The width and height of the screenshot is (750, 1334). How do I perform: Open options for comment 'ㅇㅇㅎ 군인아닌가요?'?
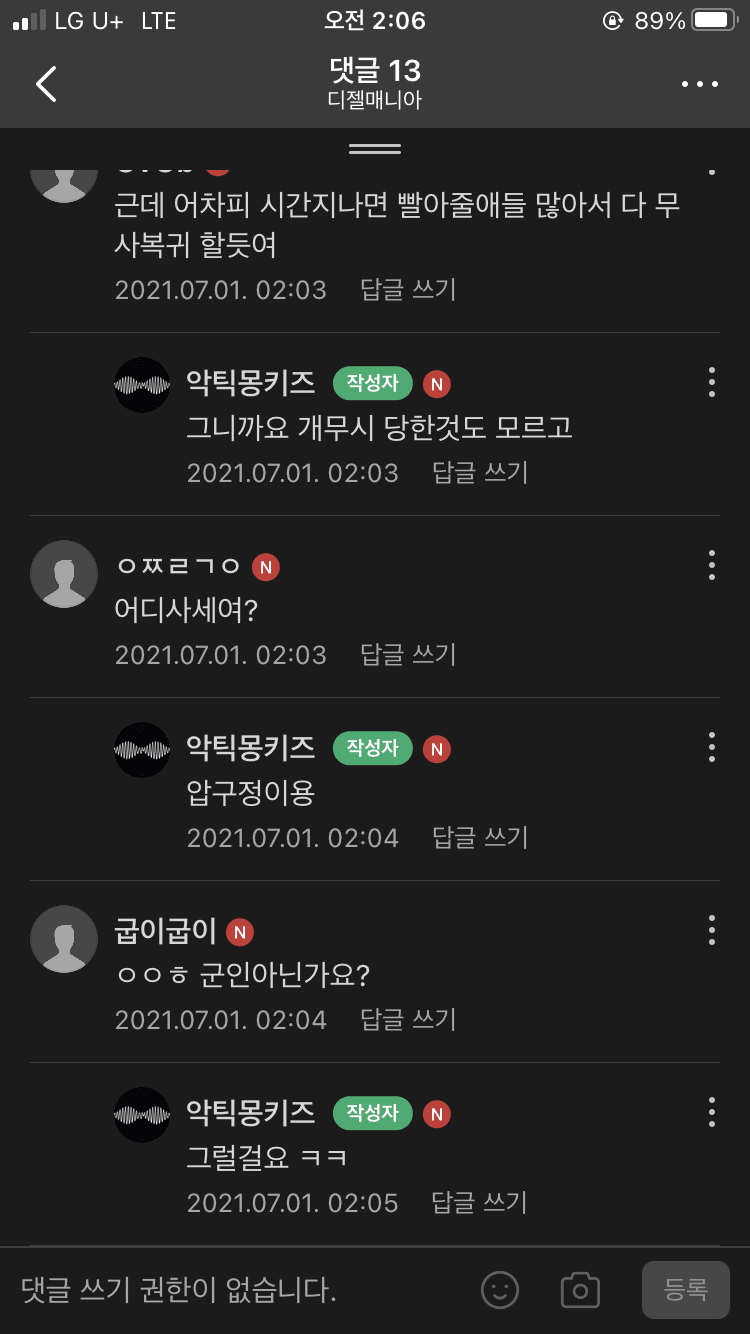click(x=711, y=930)
